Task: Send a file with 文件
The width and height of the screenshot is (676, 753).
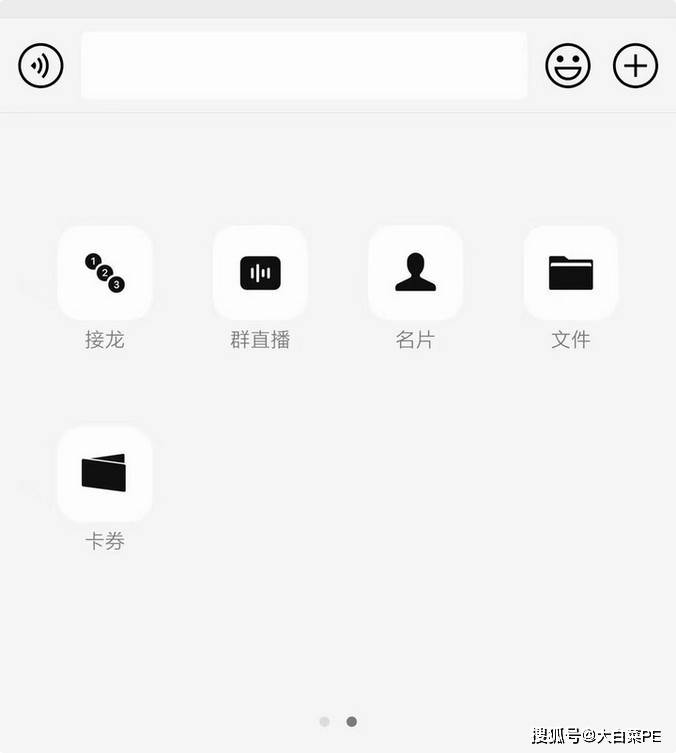Action: click(x=571, y=273)
